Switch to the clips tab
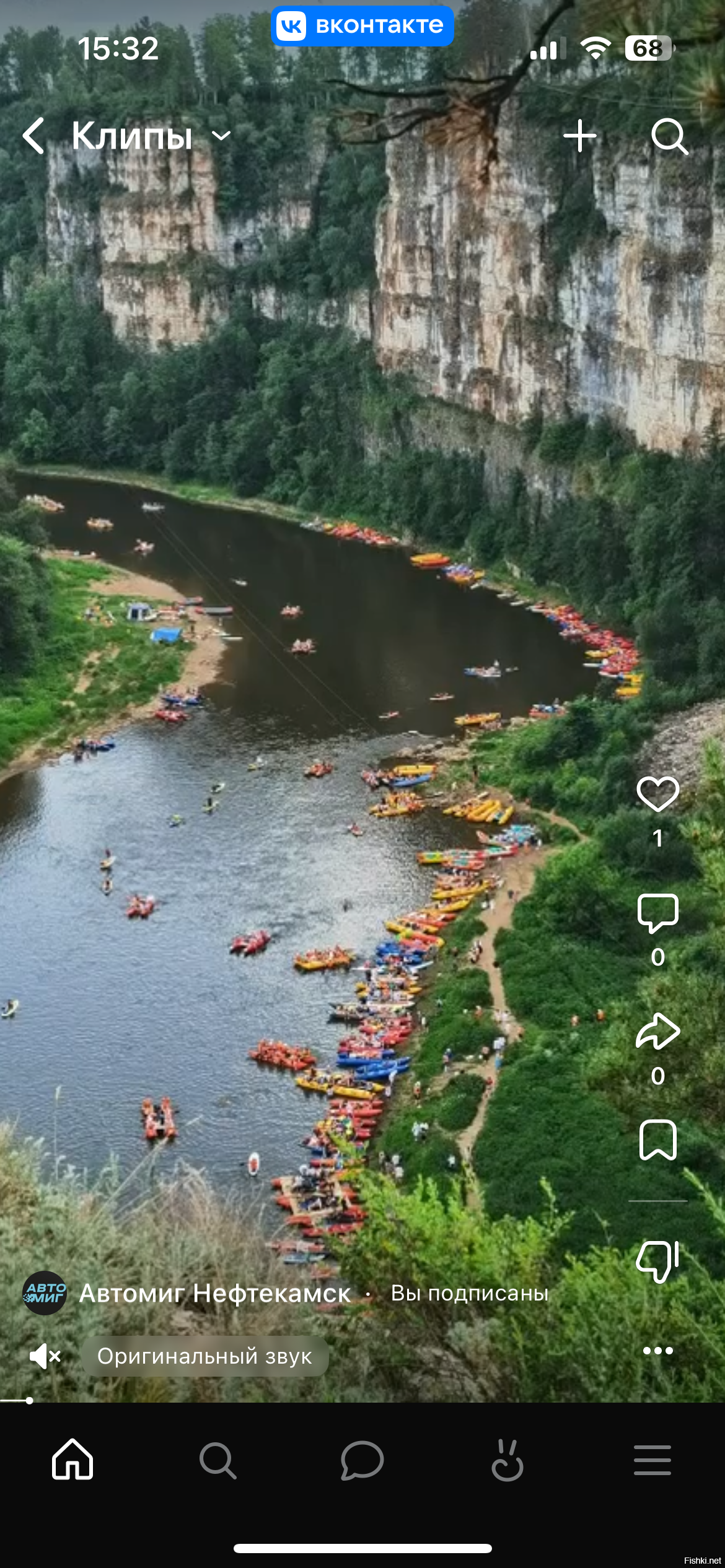 click(507, 1460)
